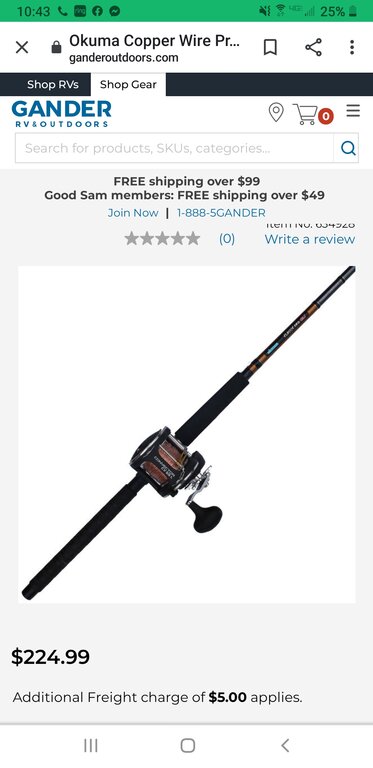Open the hamburger menu
Viewport: 373px width, 768px height.
tap(353, 111)
